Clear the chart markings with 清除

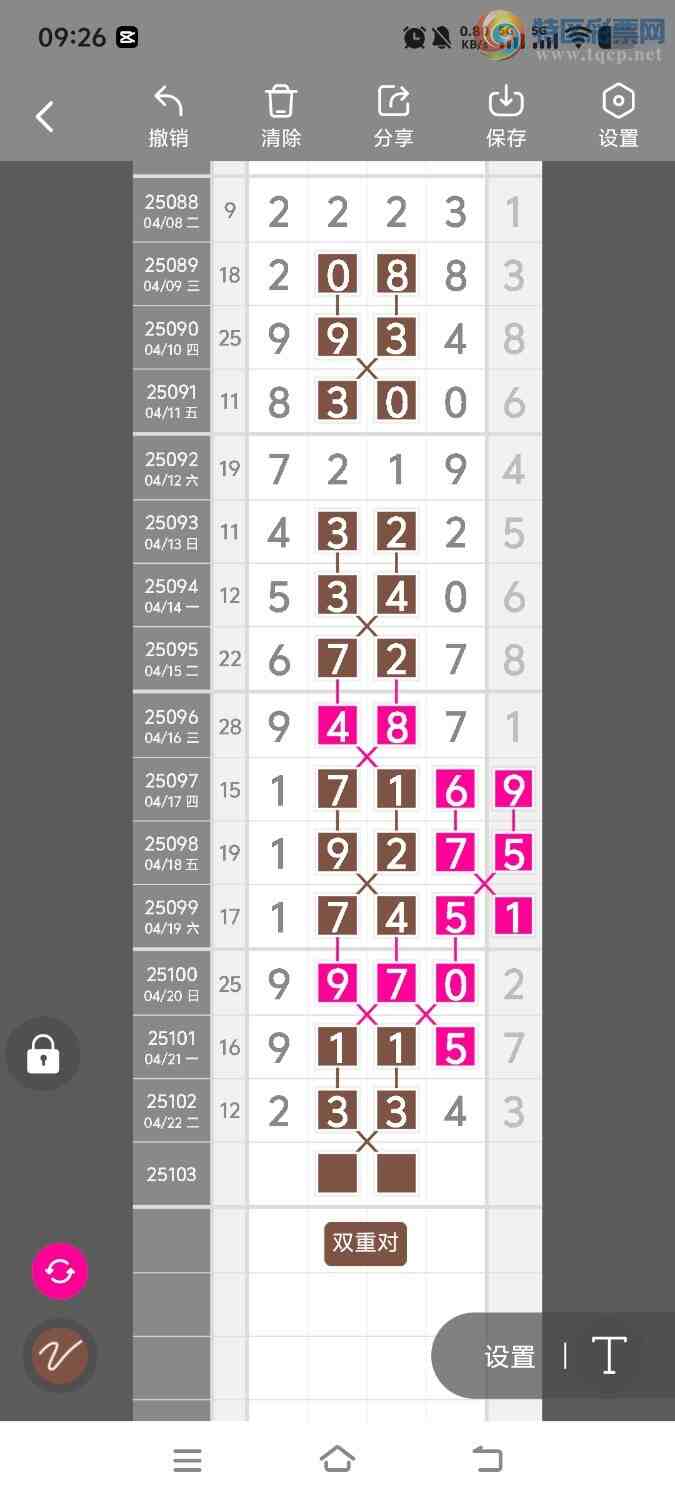coord(281,117)
